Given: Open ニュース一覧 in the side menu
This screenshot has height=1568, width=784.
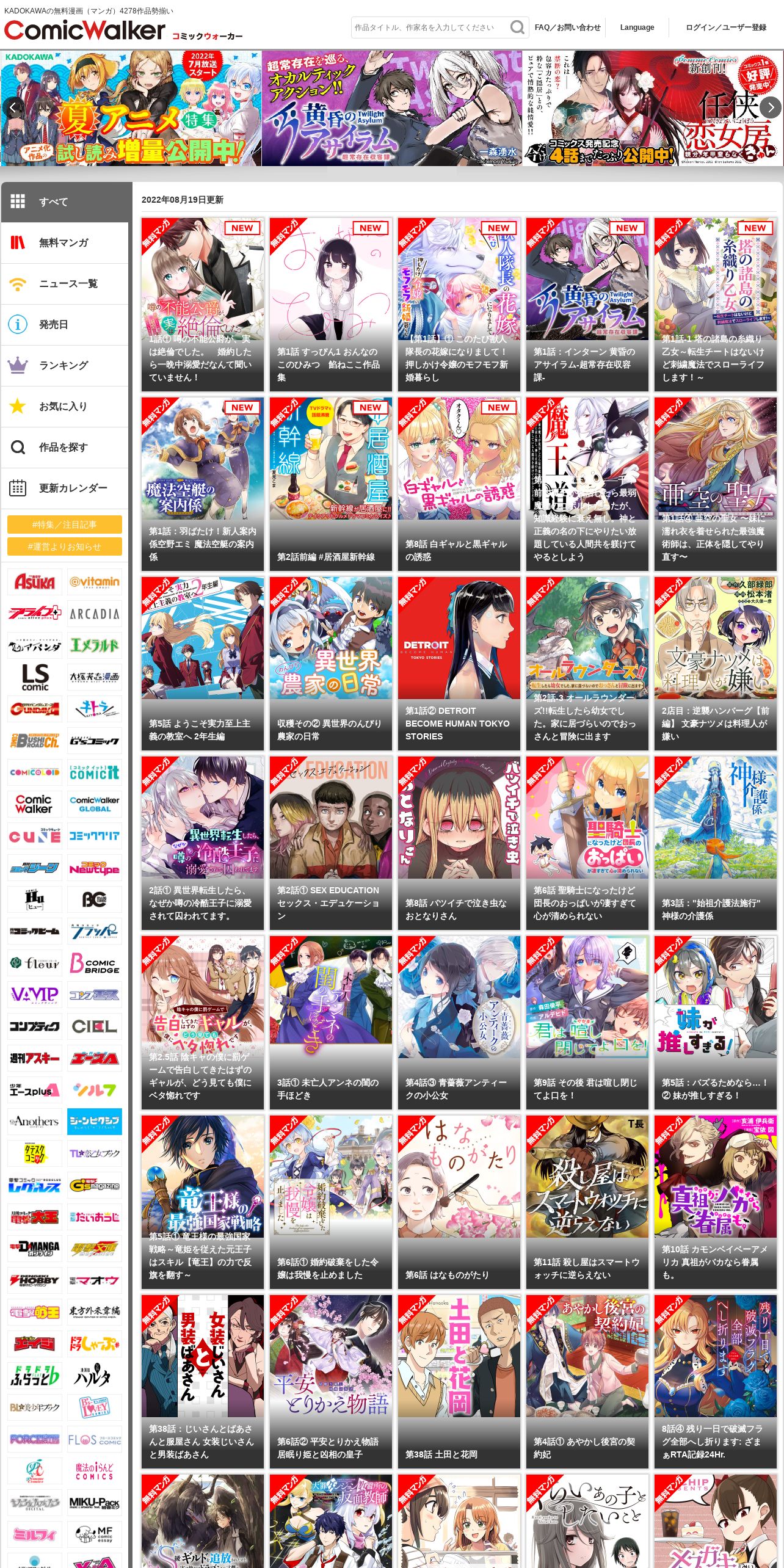Looking at the screenshot, I should coord(65,284).
